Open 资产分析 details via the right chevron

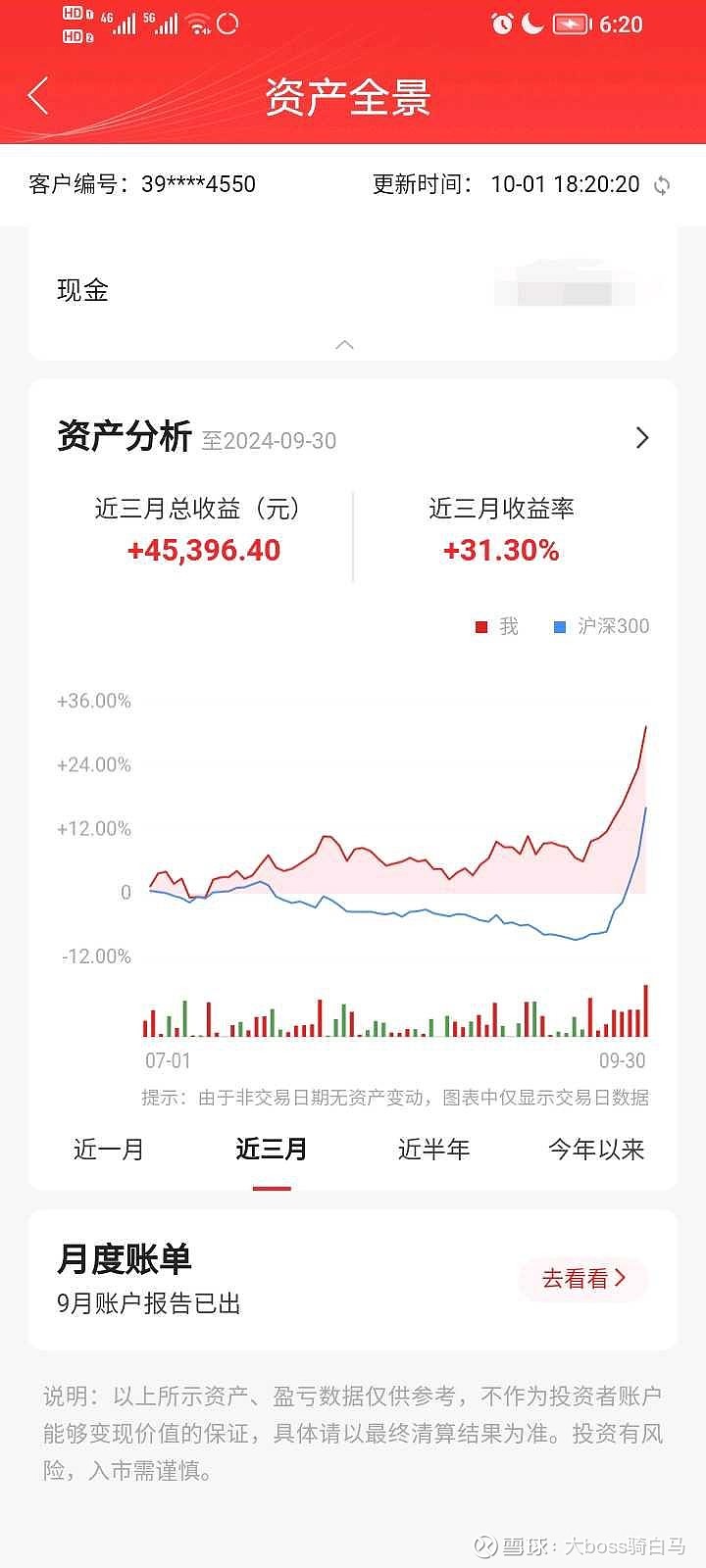pos(642,437)
